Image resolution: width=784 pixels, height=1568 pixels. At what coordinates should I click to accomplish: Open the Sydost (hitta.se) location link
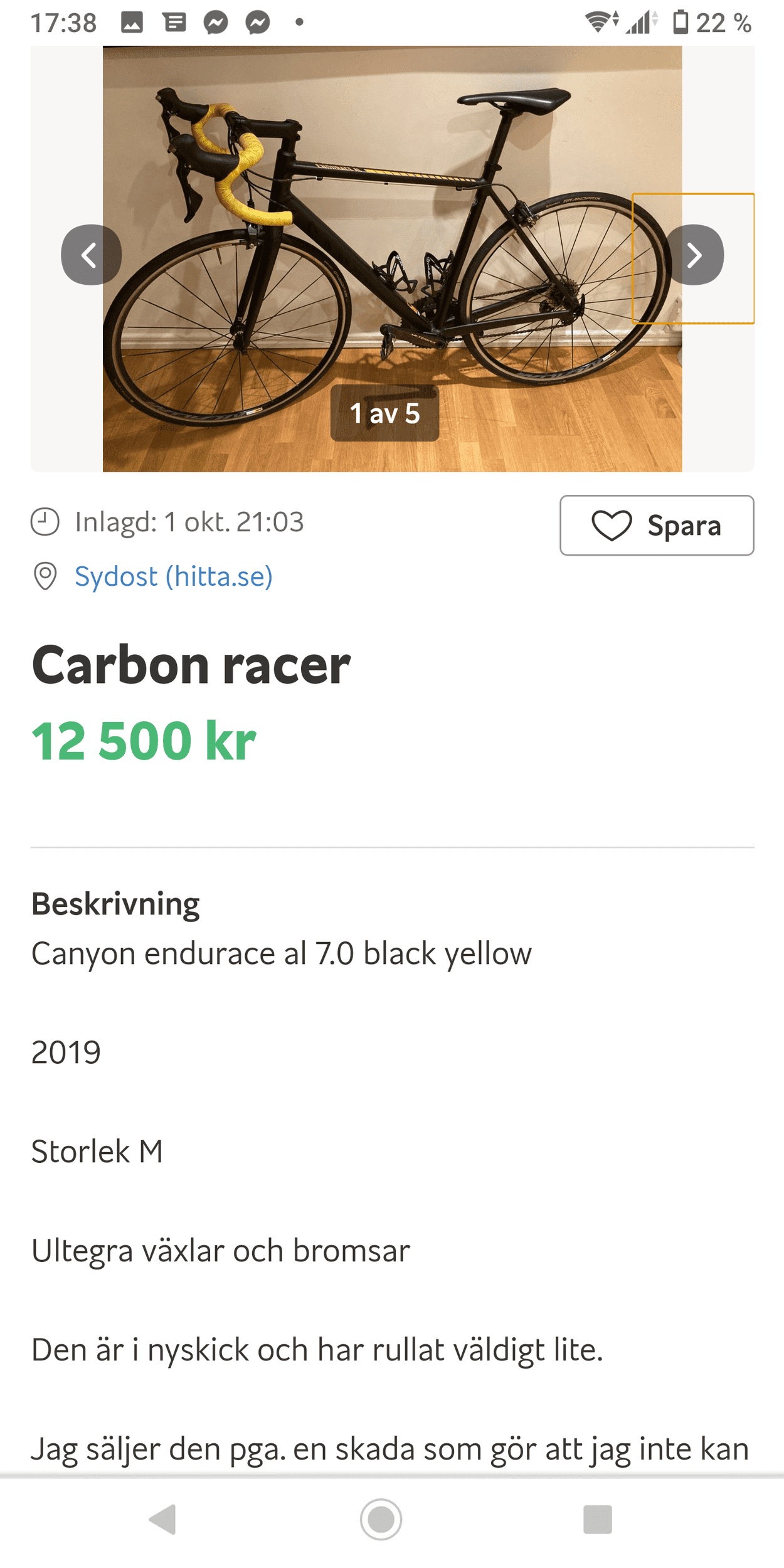click(173, 576)
